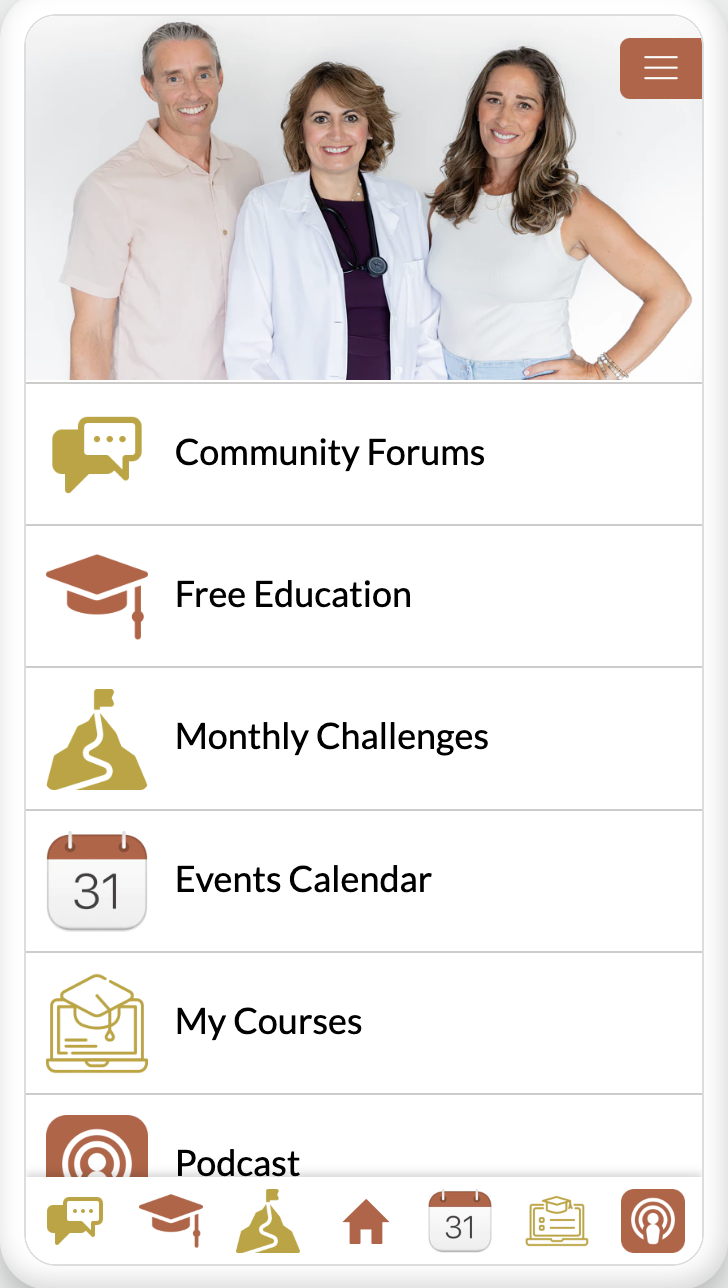The width and height of the screenshot is (728, 1288).
Task: Tap the podcast icon in bottom bar
Action: (653, 1221)
